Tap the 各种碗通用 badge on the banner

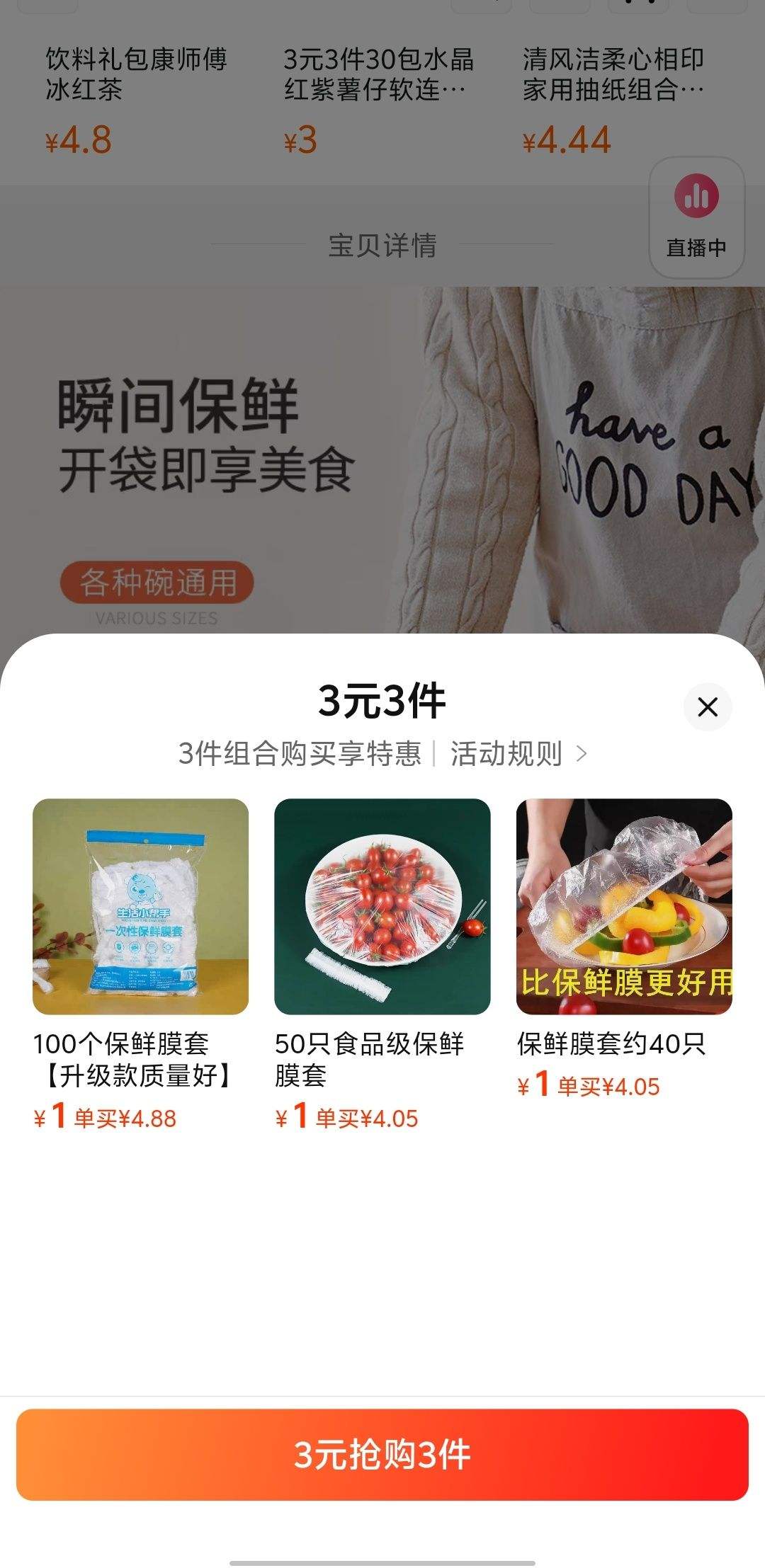tap(158, 580)
